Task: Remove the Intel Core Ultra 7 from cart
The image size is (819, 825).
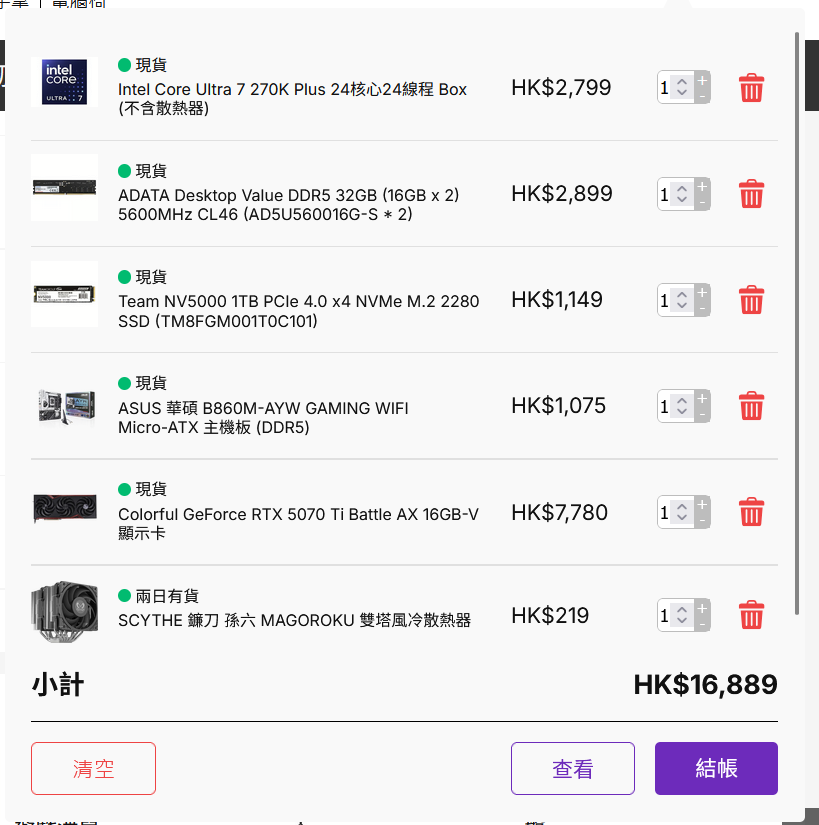Action: click(x=751, y=88)
